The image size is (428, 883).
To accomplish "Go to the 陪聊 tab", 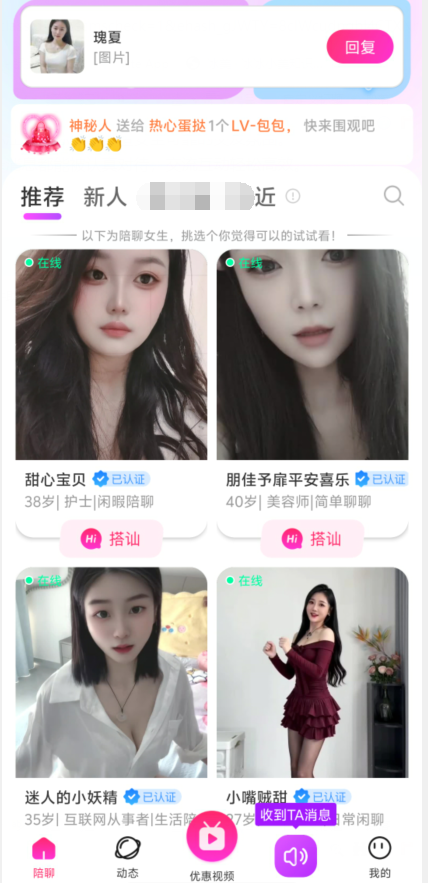I will [x=43, y=857].
